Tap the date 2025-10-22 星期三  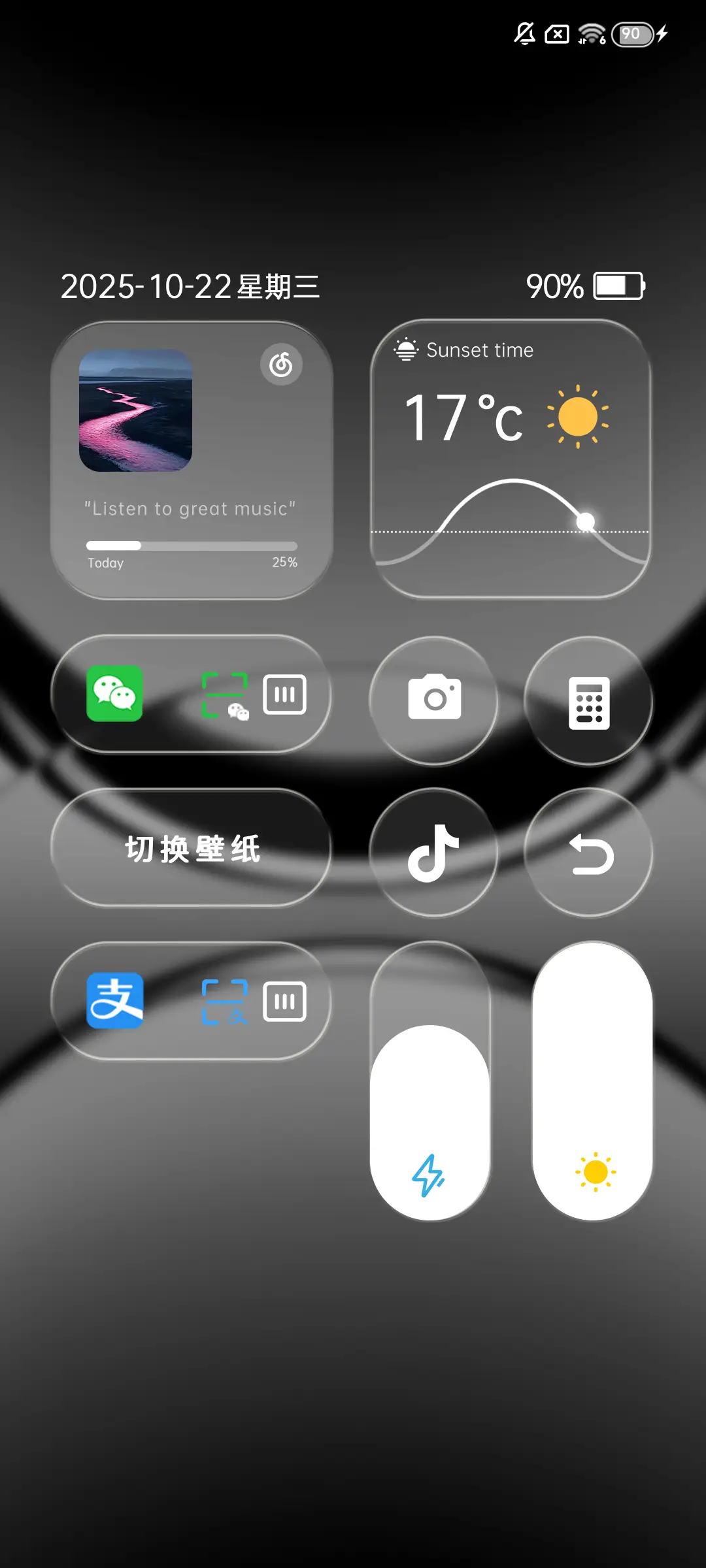[x=192, y=286]
